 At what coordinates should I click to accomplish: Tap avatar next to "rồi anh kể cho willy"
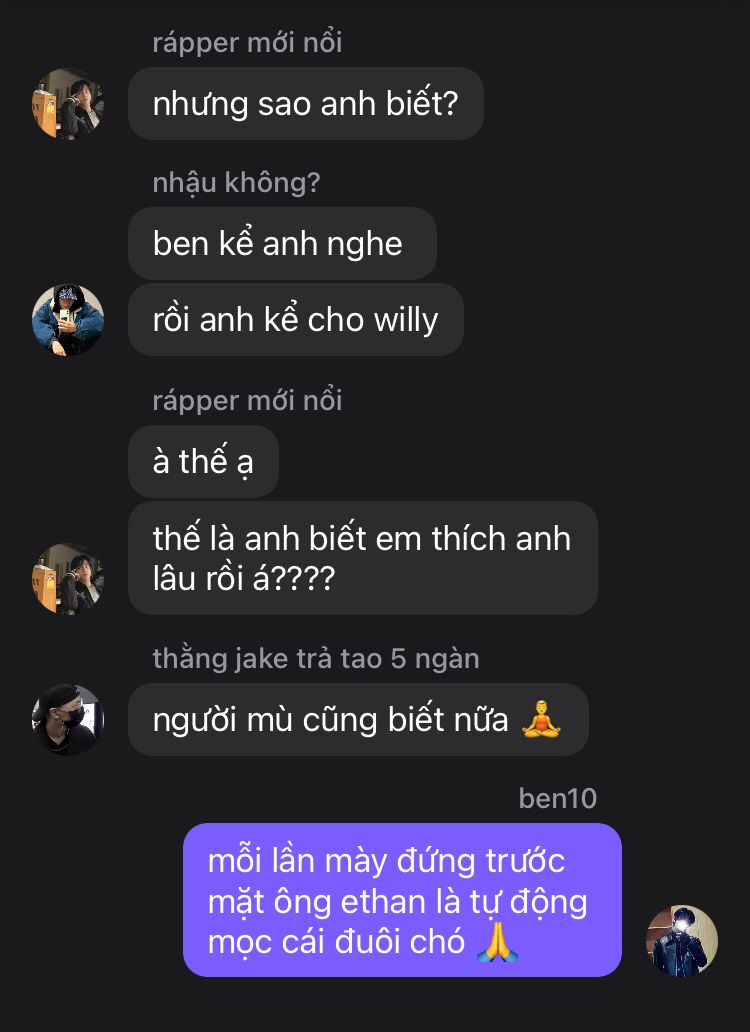point(68,320)
